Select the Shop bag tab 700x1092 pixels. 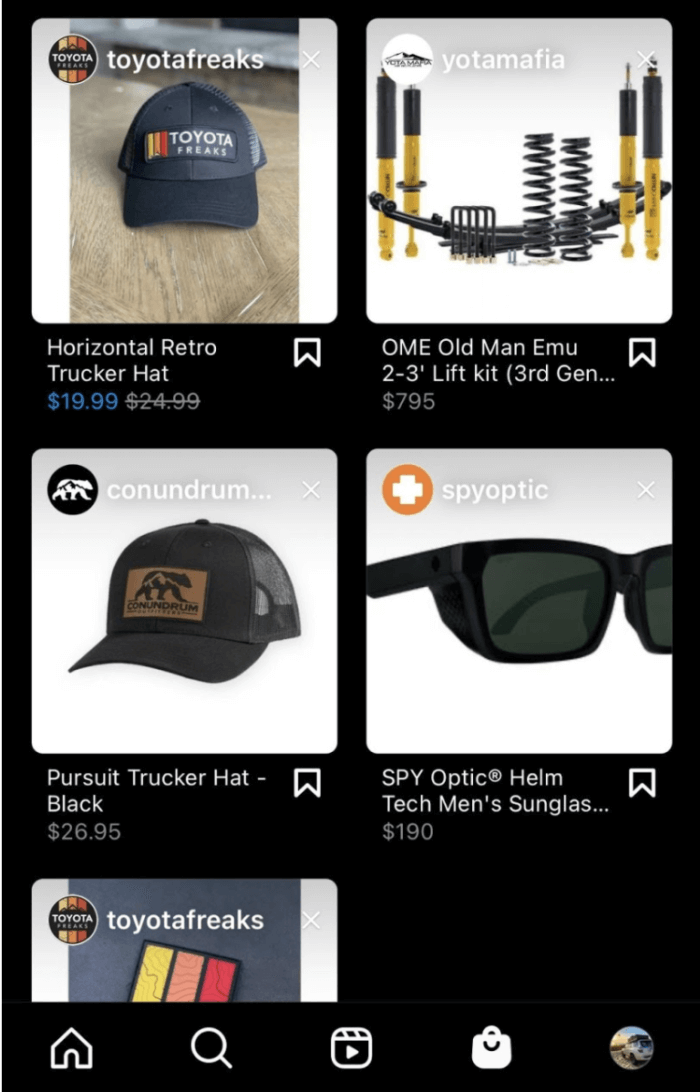pyautogui.click(x=491, y=1048)
